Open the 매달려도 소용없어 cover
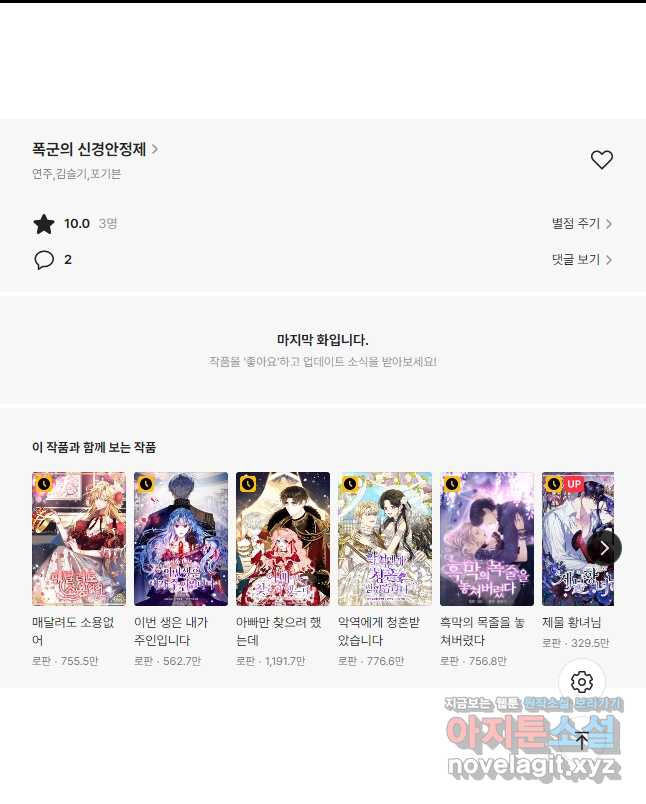Viewport: 646px width, 804px height. (x=79, y=539)
